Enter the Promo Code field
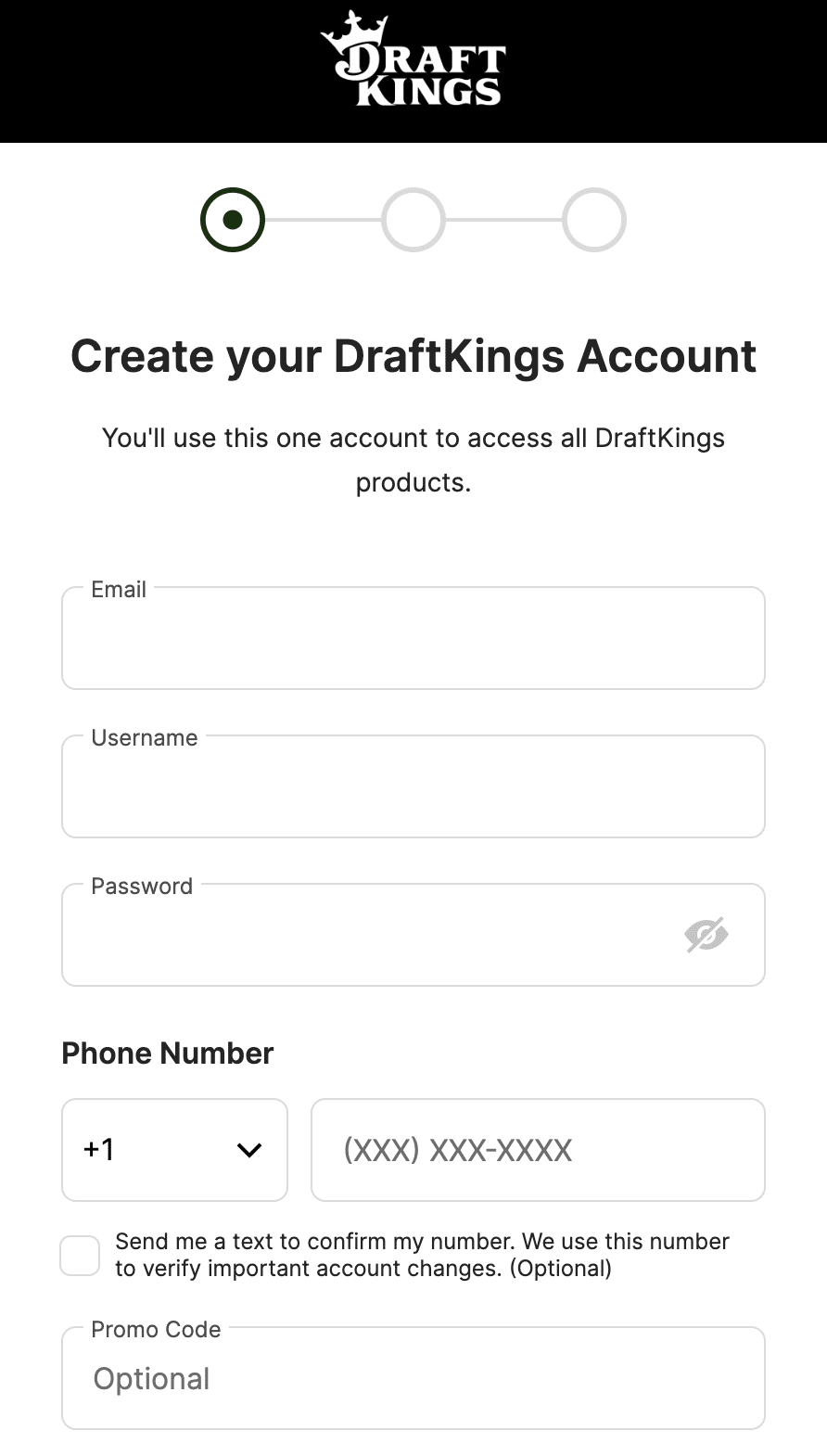This screenshot has width=827, height=1456. (x=413, y=1378)
